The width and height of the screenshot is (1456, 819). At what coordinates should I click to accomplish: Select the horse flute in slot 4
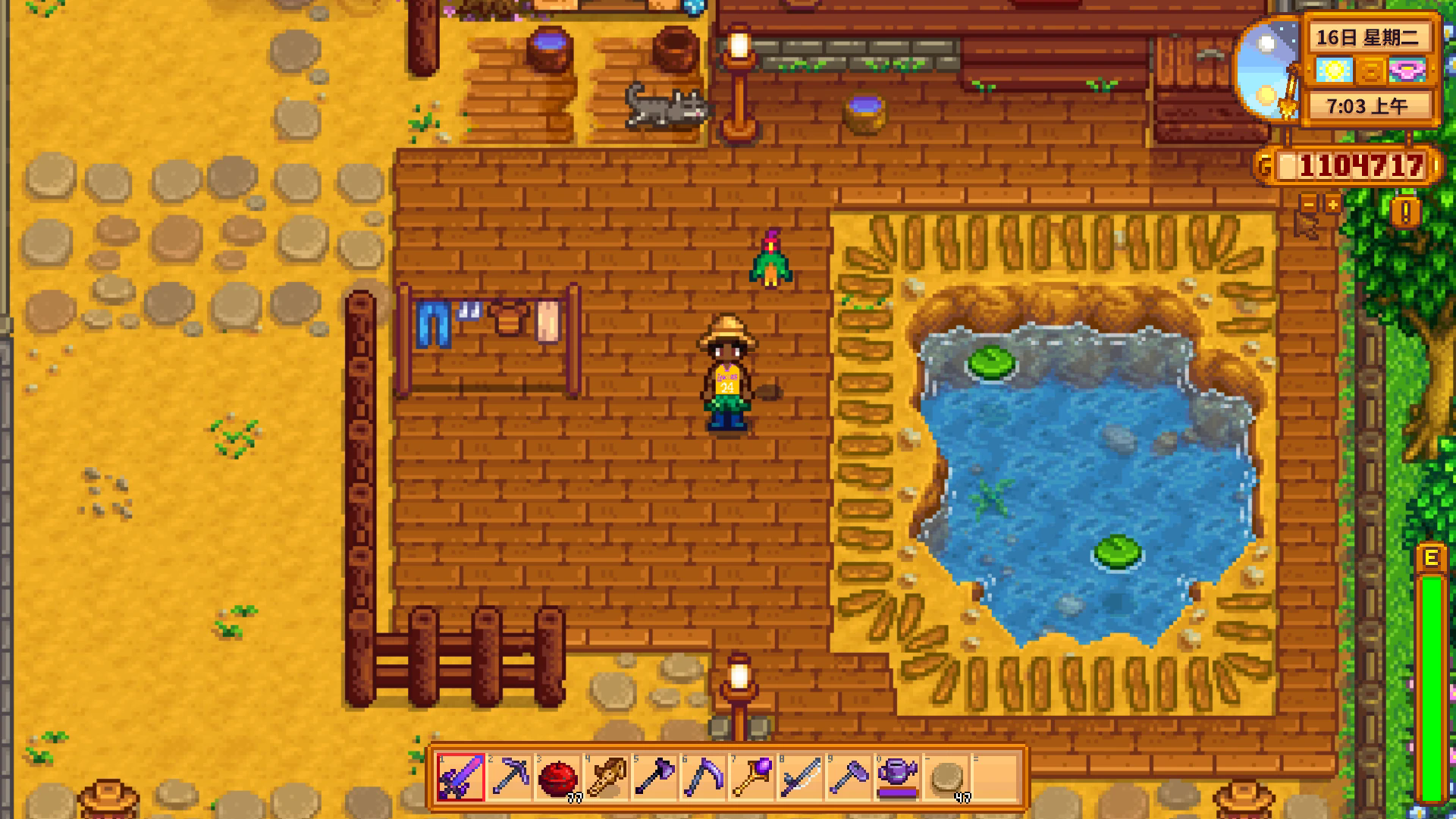(x=607, y=777)
